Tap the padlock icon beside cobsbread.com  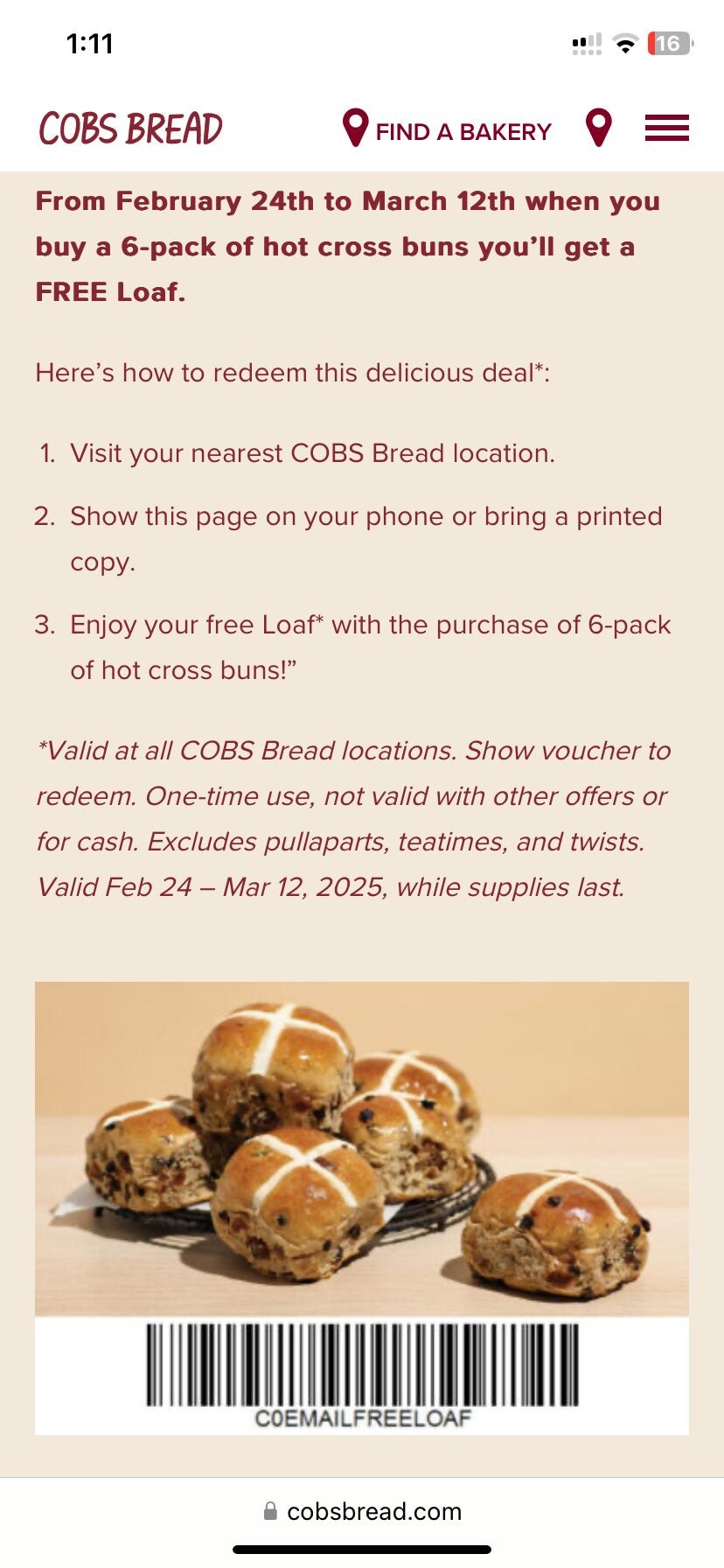[x=268, y=1511]
